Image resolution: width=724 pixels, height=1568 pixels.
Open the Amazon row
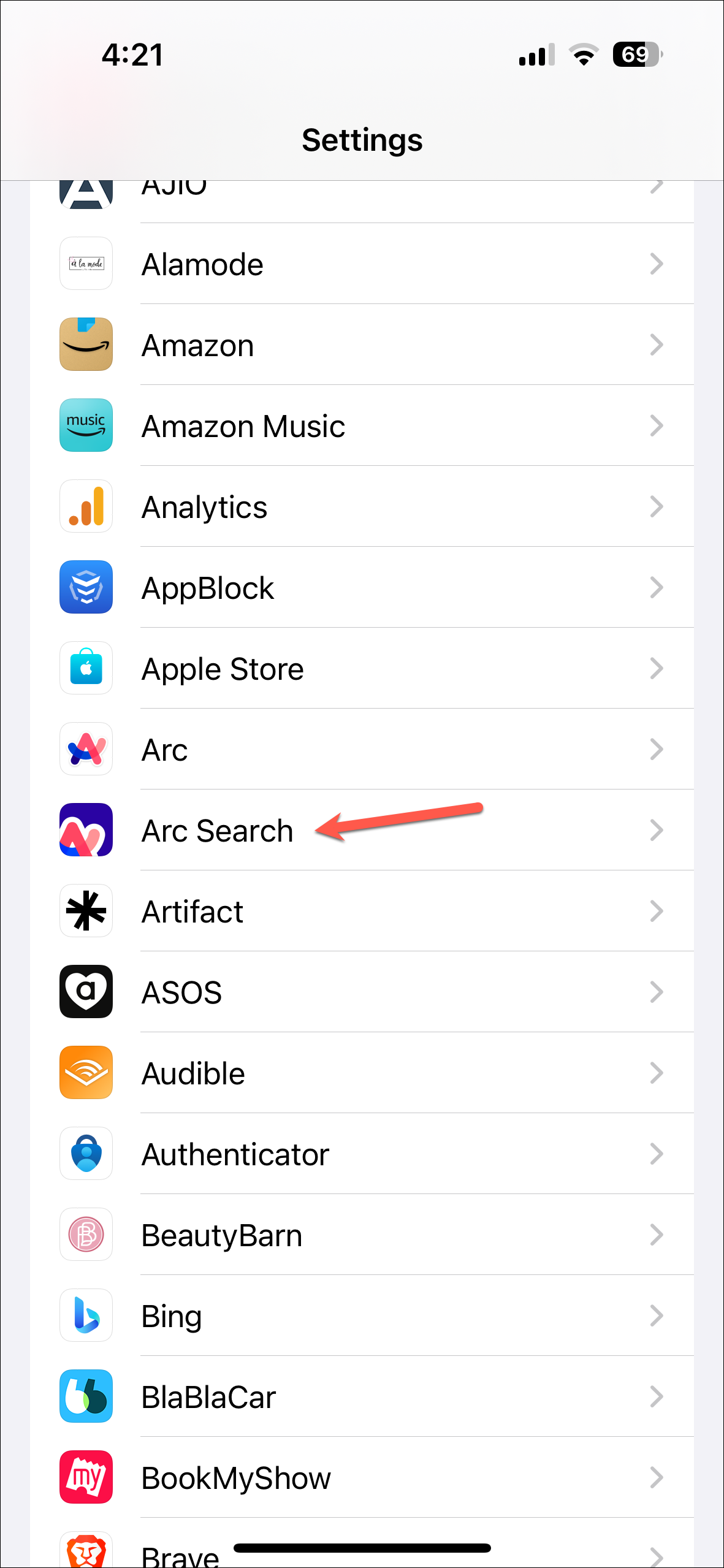tap(362, 345)
